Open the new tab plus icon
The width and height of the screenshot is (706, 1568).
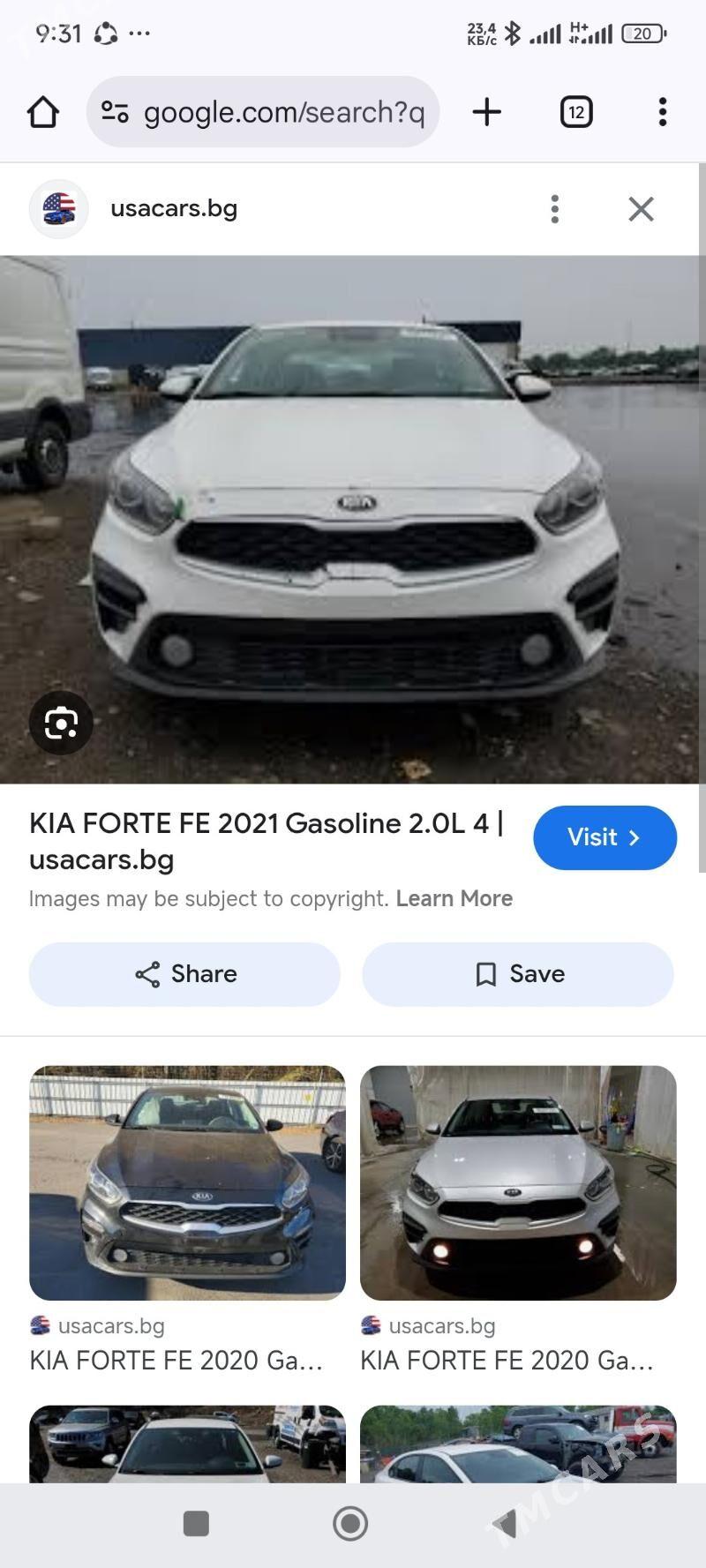pos(486,112)
